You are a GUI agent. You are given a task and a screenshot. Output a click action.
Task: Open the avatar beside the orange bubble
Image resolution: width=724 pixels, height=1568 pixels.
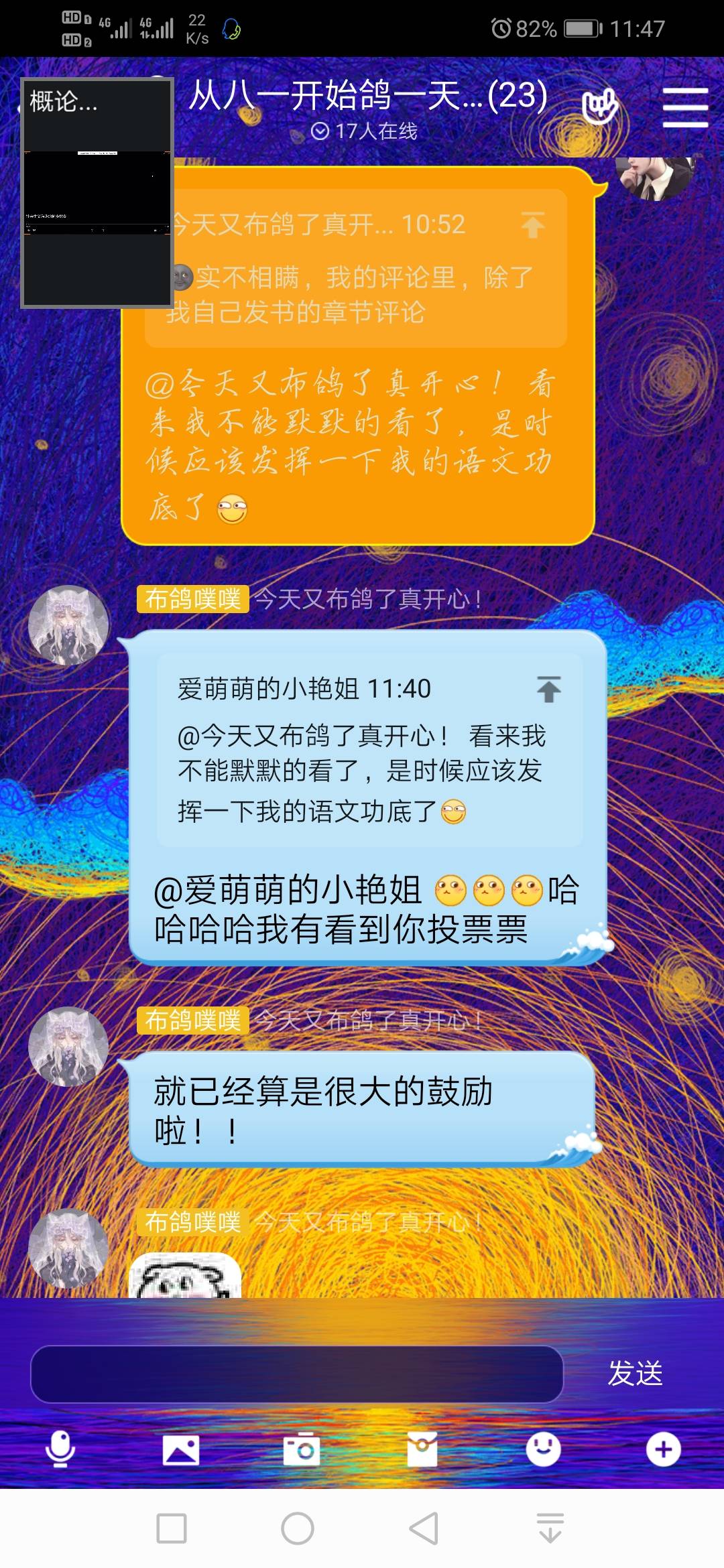655,178
